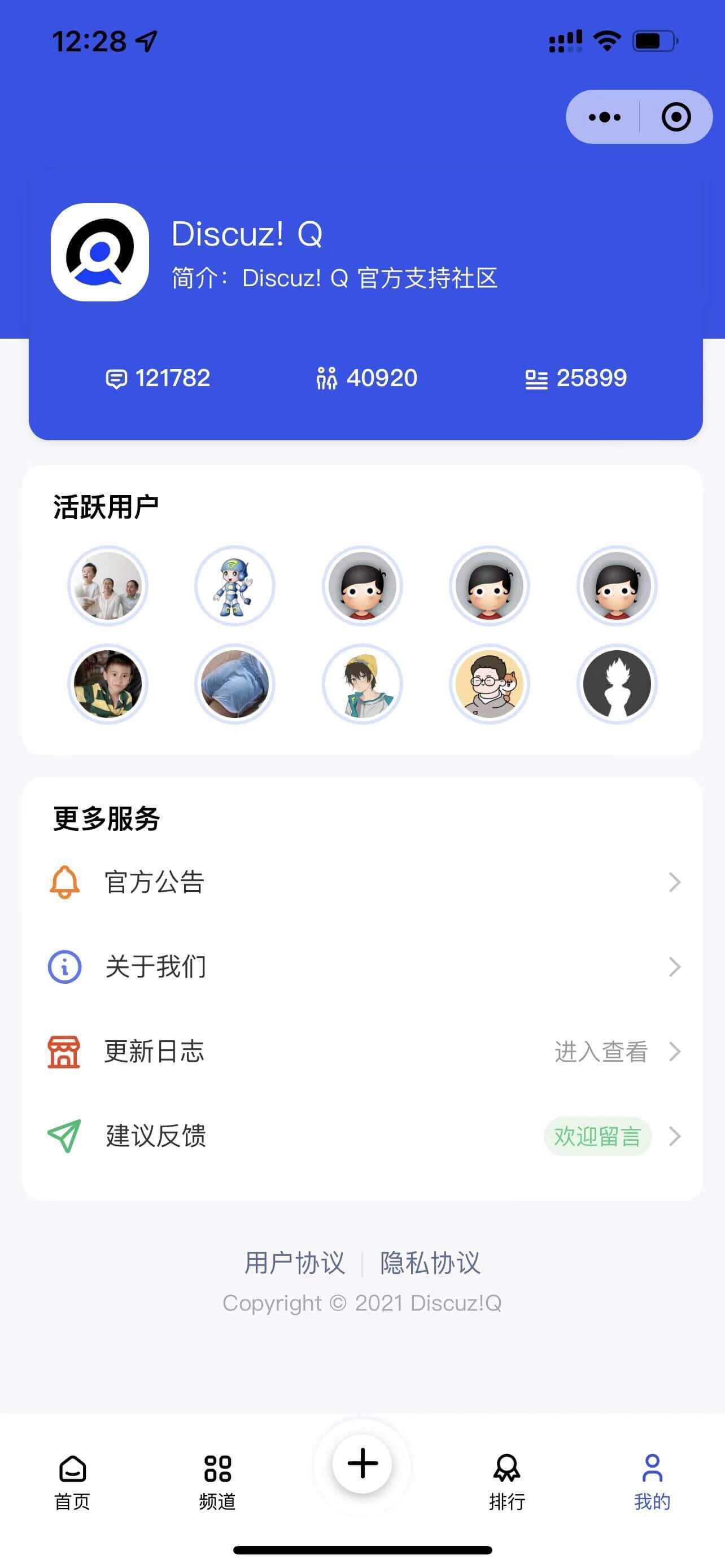725x1568 pixels.
Task: Open the blue robot avatar's profile
Action: tap(235, 585)
